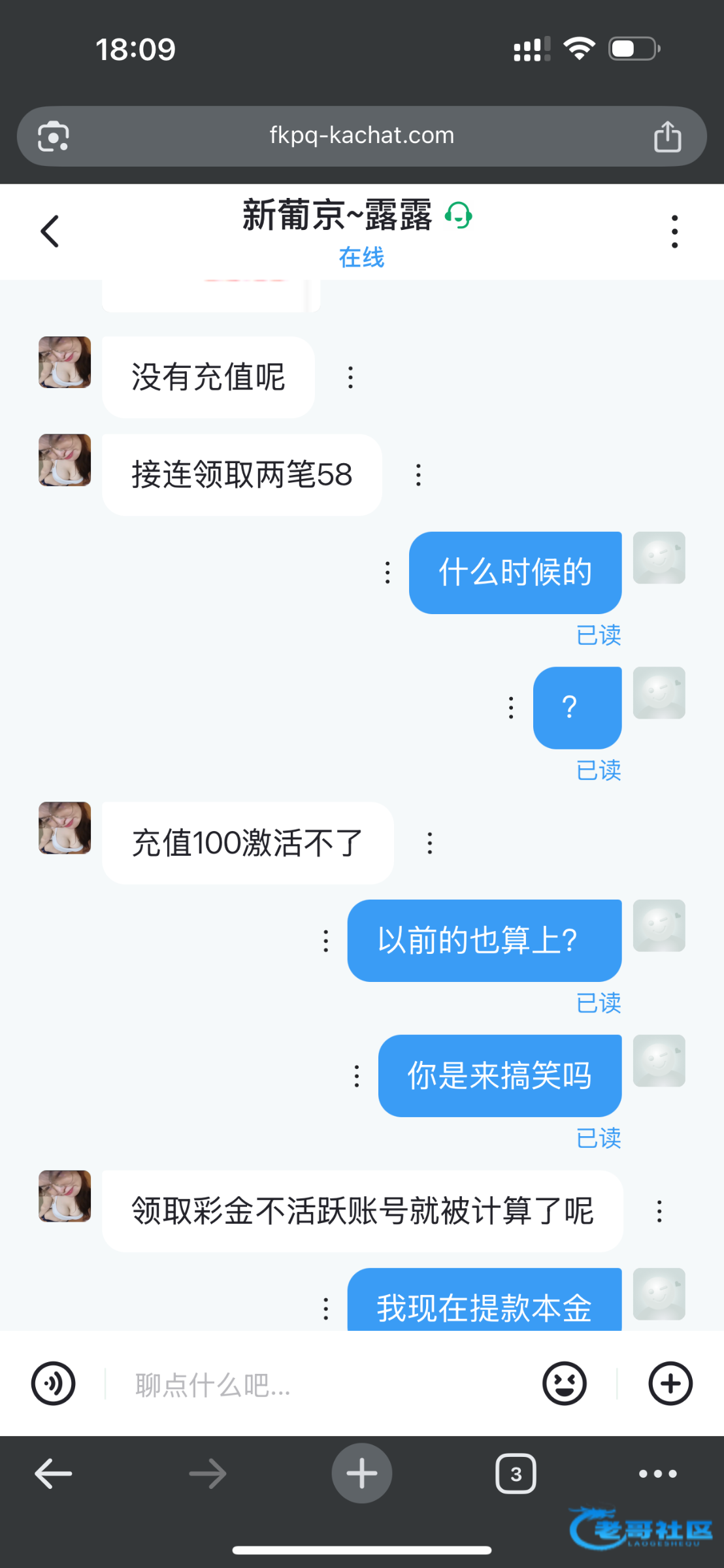Screen dimensions: 724x1568
Task: Share the current page from browser
Action: [667, 137]
